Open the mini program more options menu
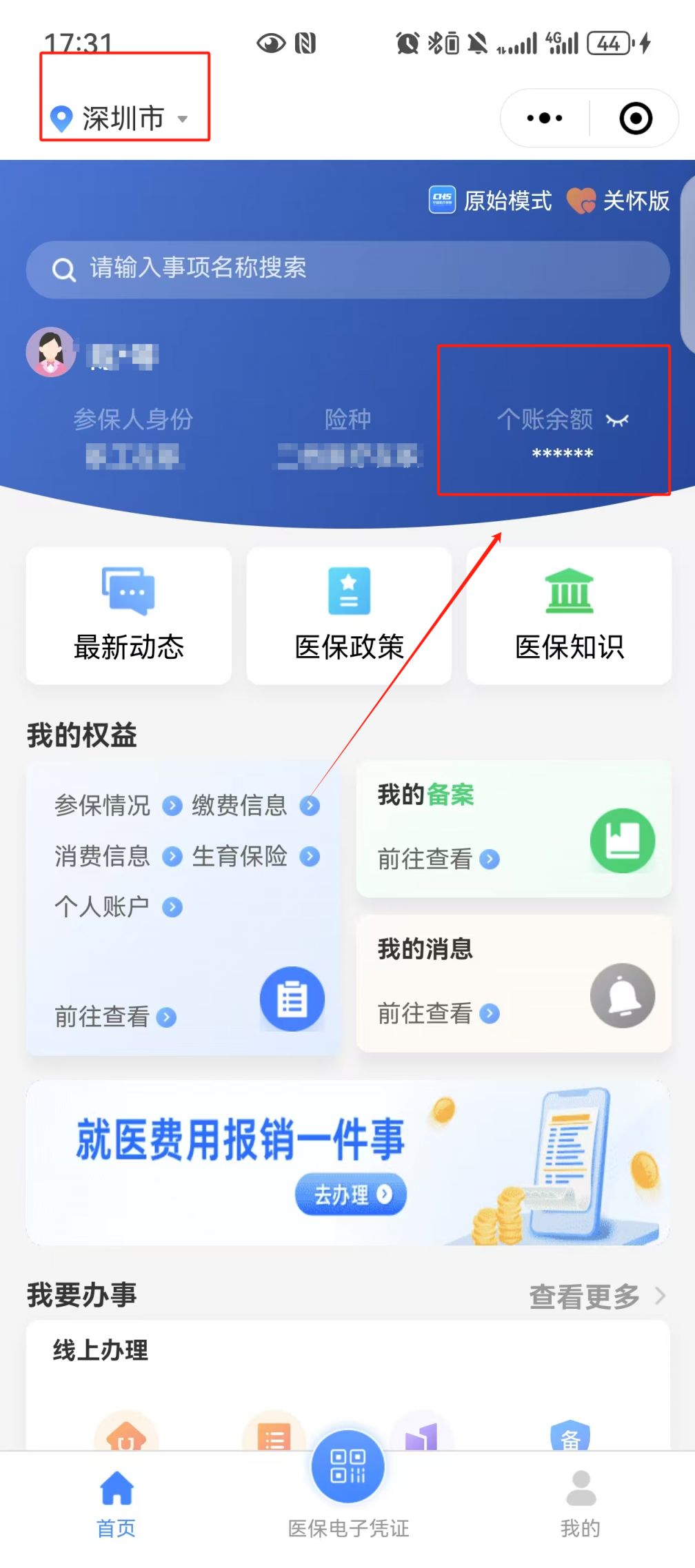695x1568 pixels. tap(544, 118)
